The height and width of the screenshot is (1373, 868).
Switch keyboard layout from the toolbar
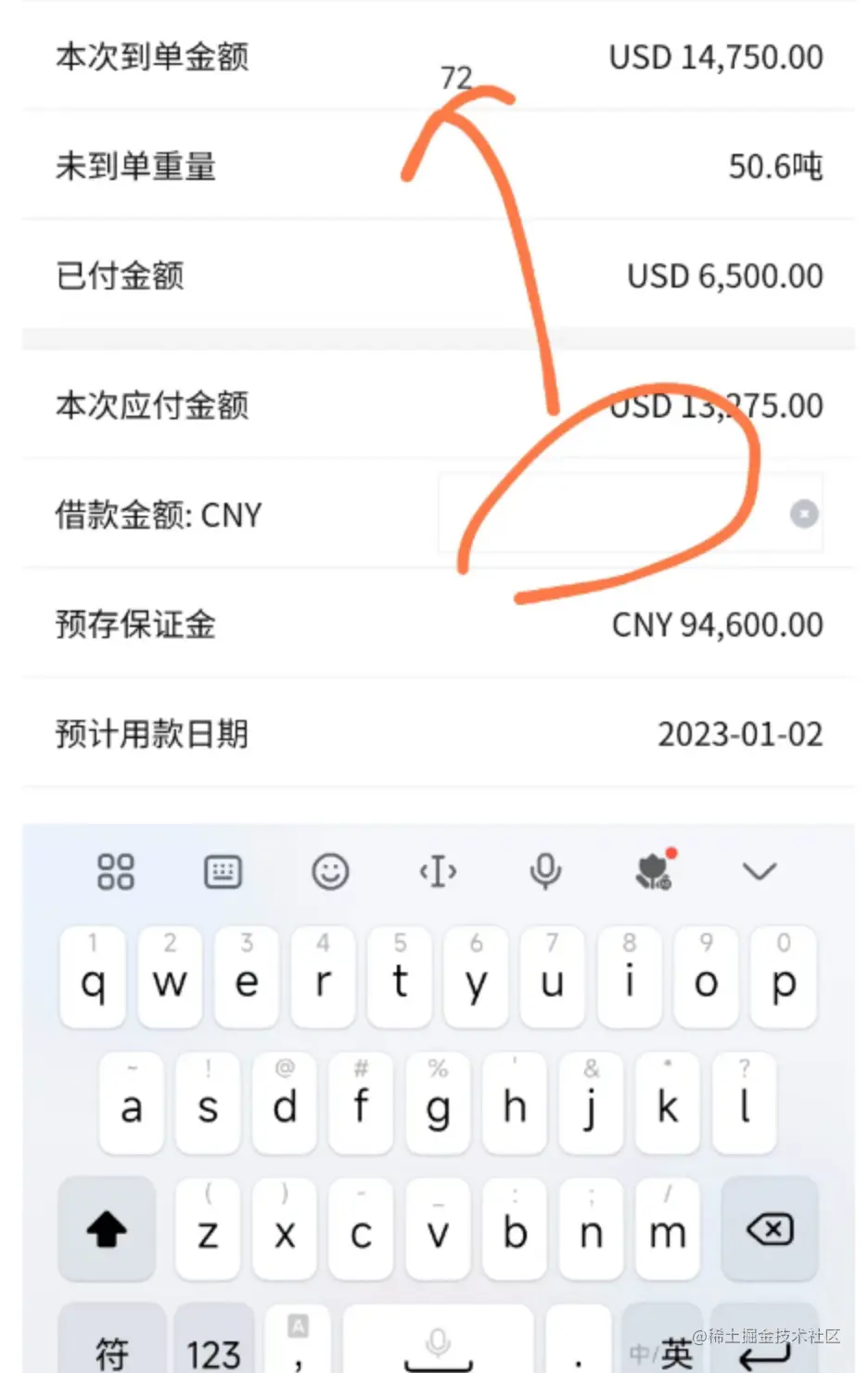[x=223, y=871]
